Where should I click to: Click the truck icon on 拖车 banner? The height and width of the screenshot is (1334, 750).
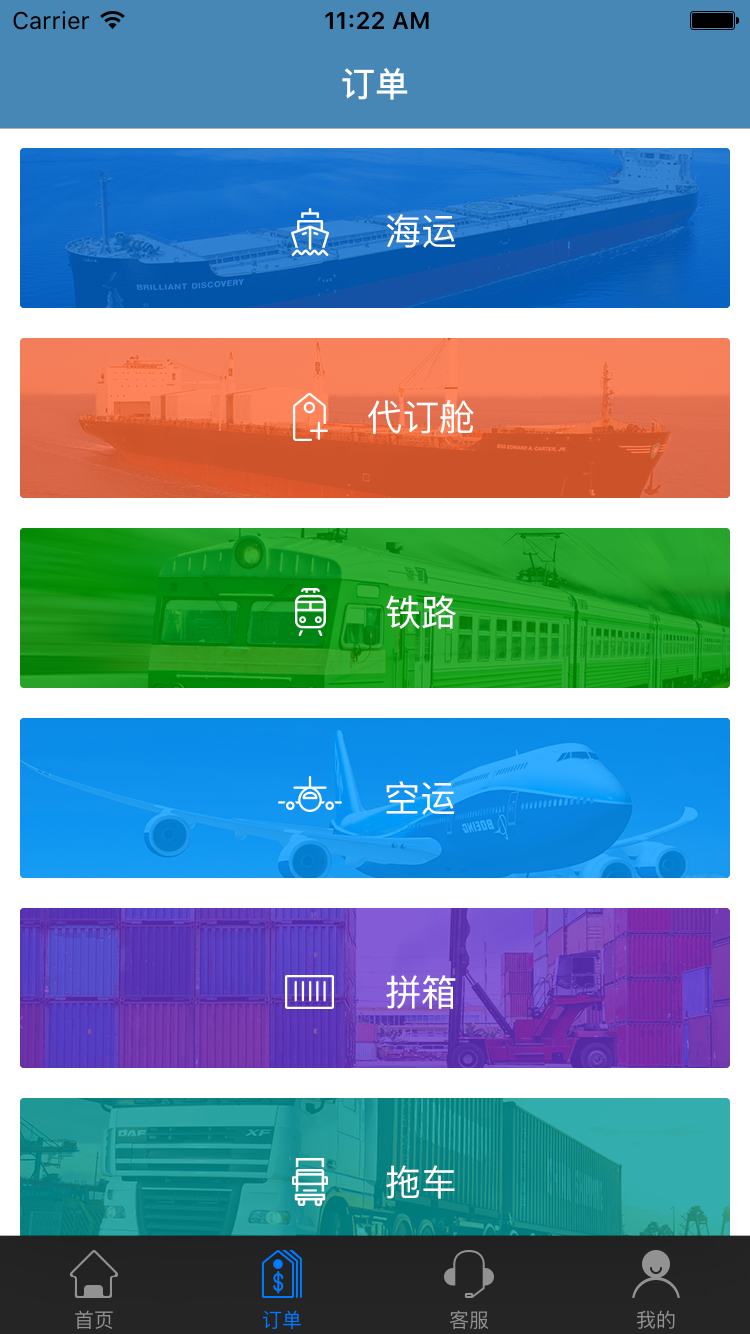[308, 1180]
